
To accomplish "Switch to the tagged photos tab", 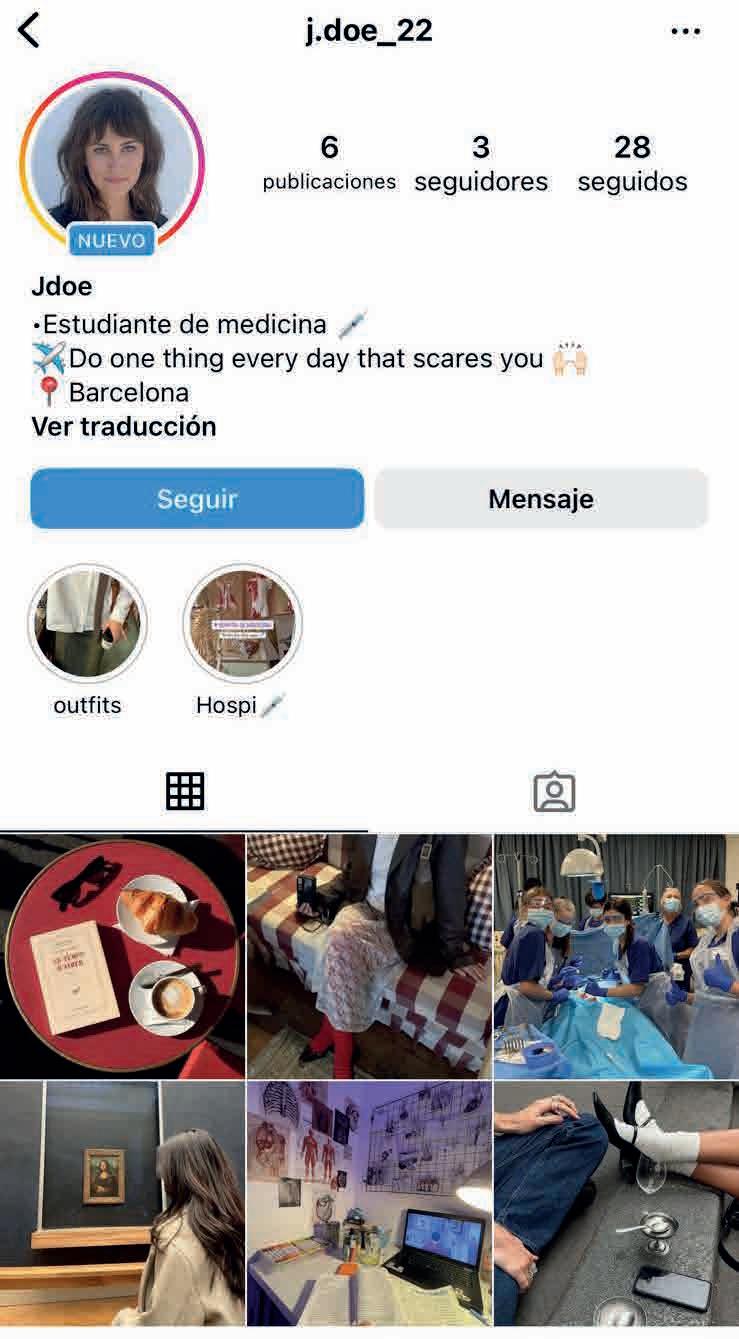I will click(554, 791).
